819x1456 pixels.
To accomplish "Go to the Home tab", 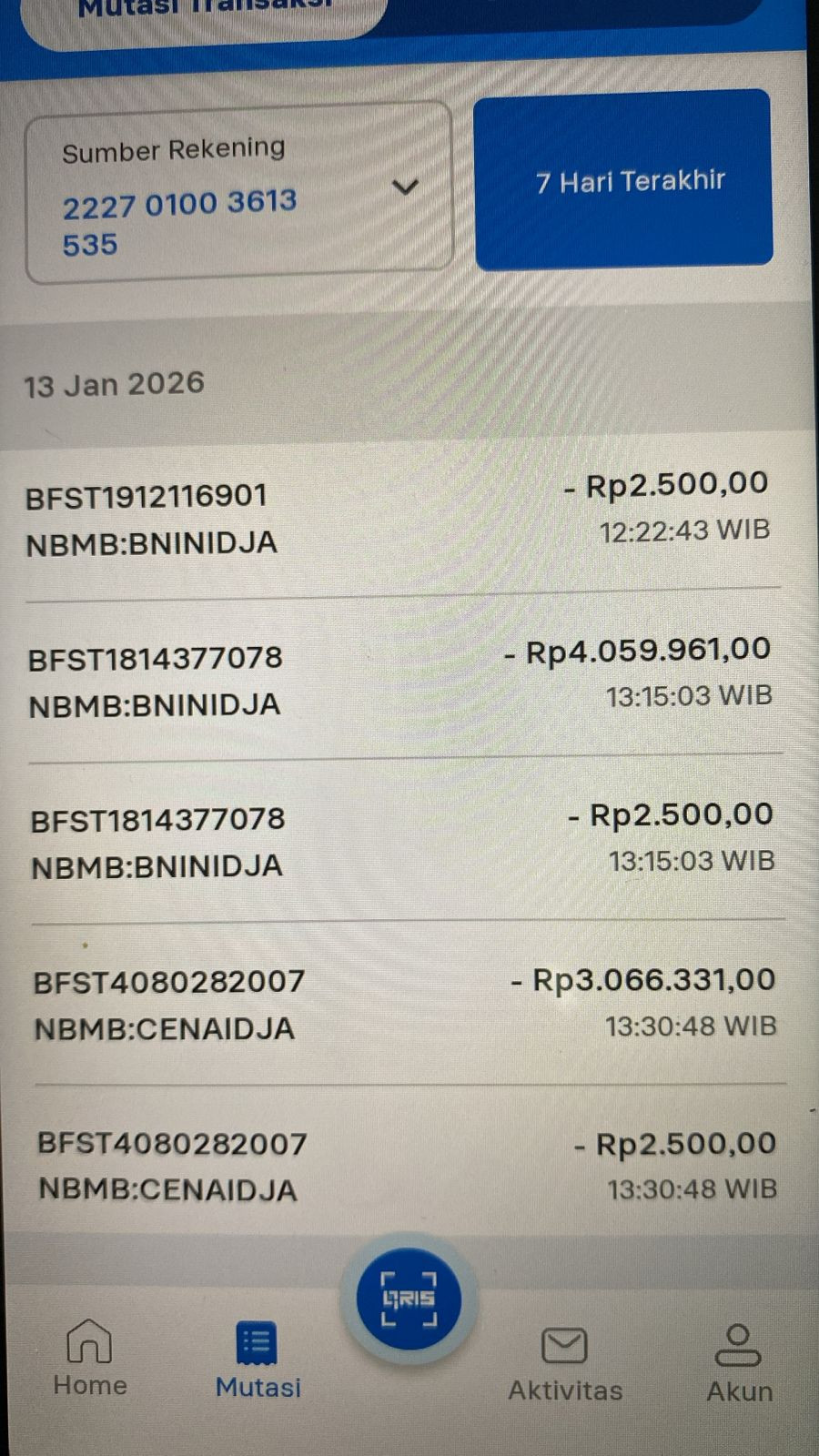I will point(89,1359).
